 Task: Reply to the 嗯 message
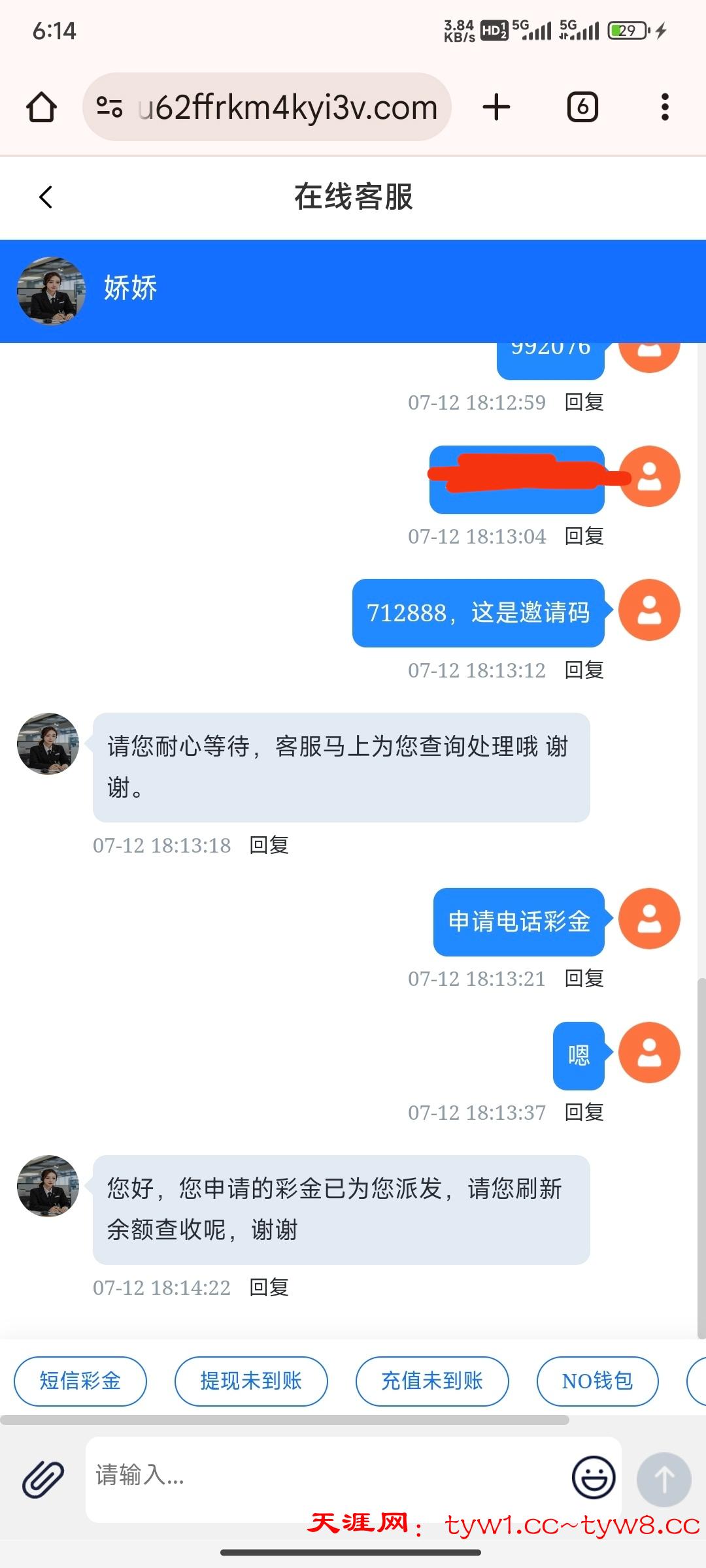(584, 1113)
